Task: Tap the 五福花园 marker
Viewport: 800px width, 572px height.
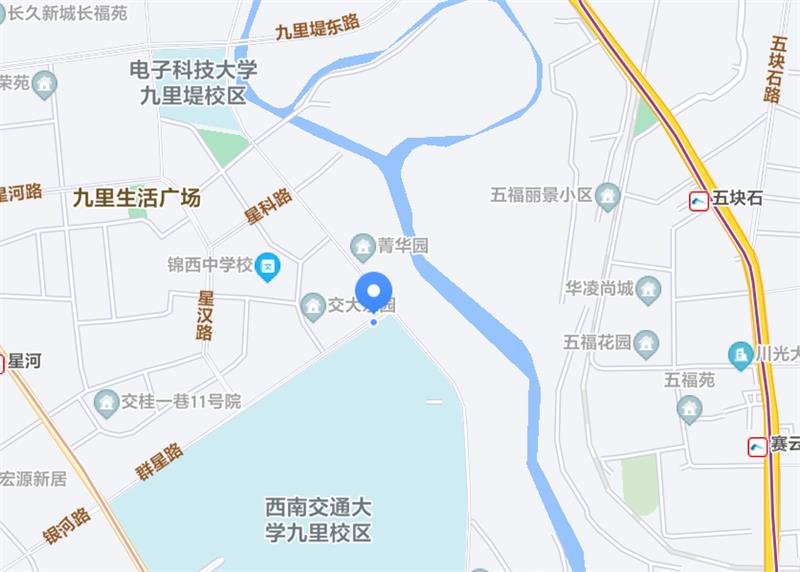Action: pos(646,343)
